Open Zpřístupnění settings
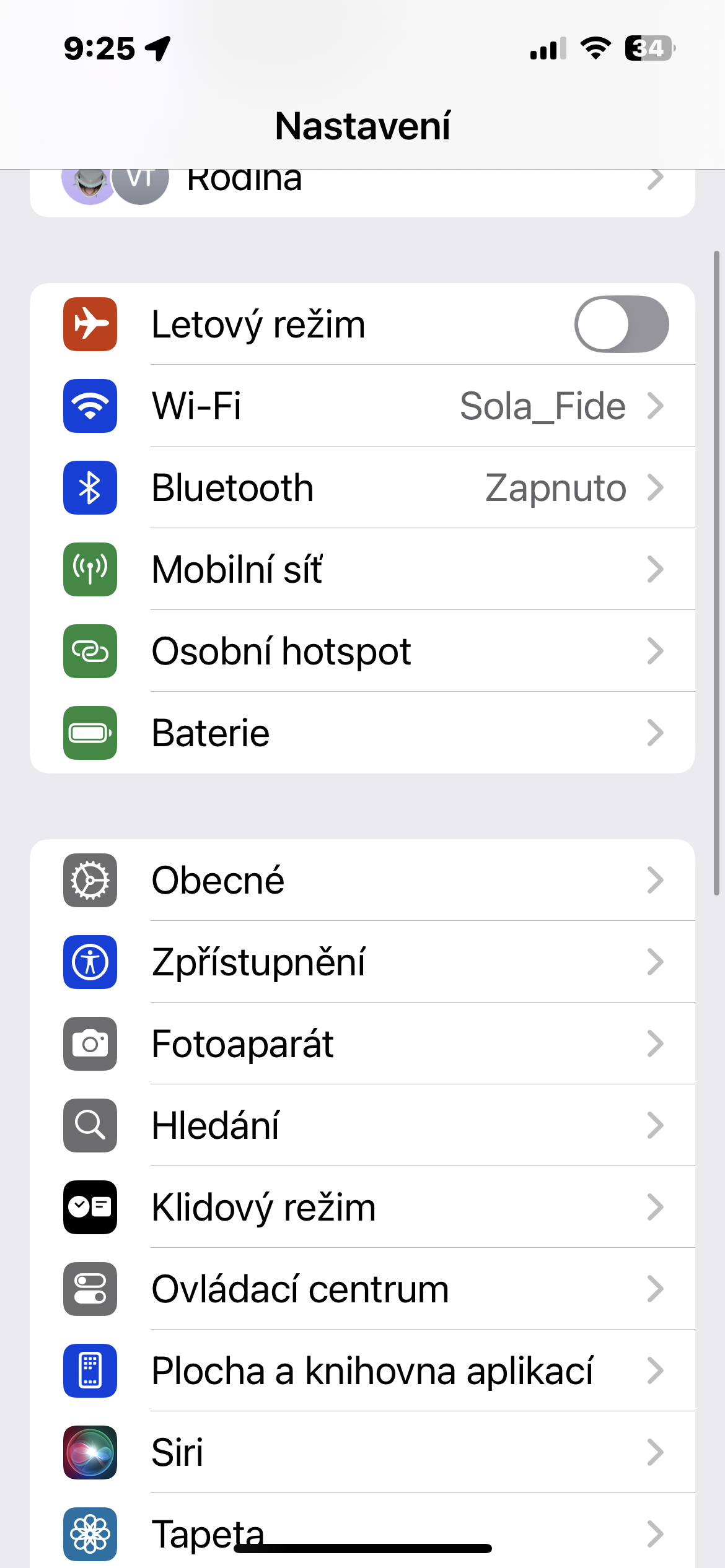 362,962
